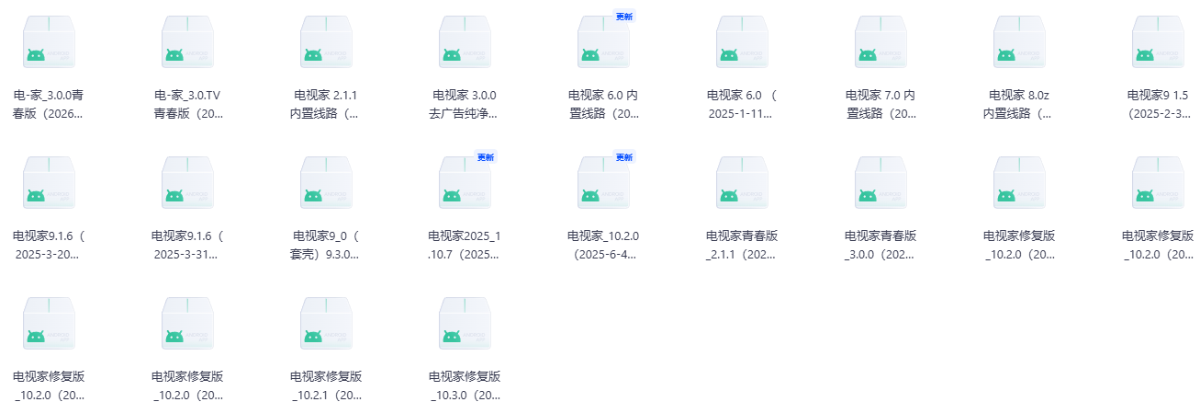Open the 电-家_3.0.0青春版 file
Screen dimensions: 1200x402
(48, 45)
